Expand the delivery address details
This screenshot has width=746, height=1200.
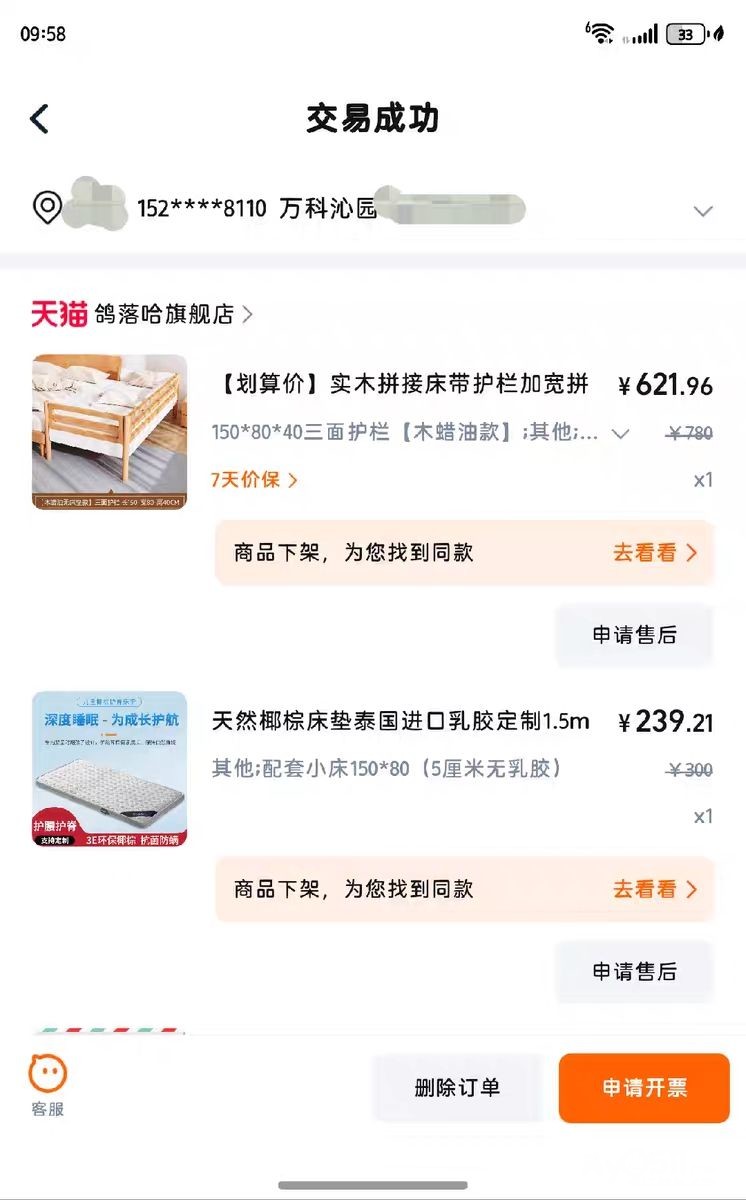703,211
